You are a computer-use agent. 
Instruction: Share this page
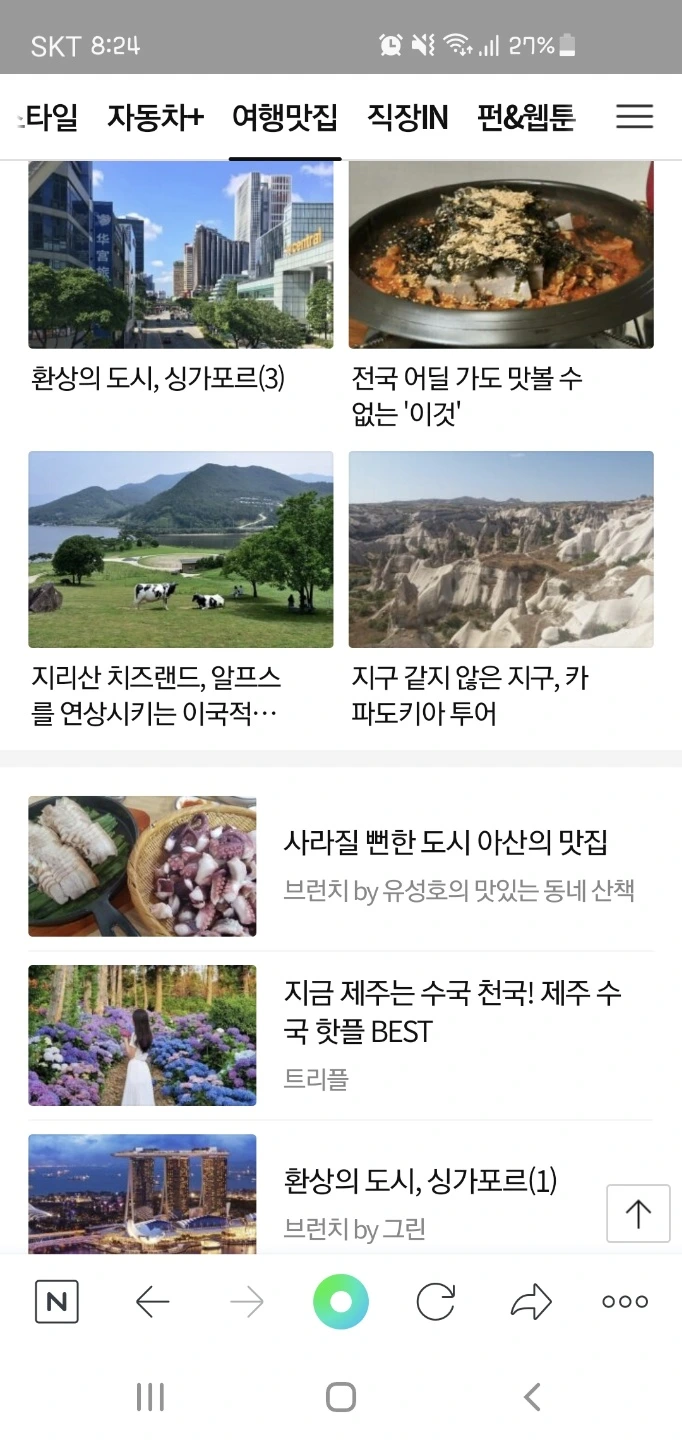click(x=531, y=1302)
